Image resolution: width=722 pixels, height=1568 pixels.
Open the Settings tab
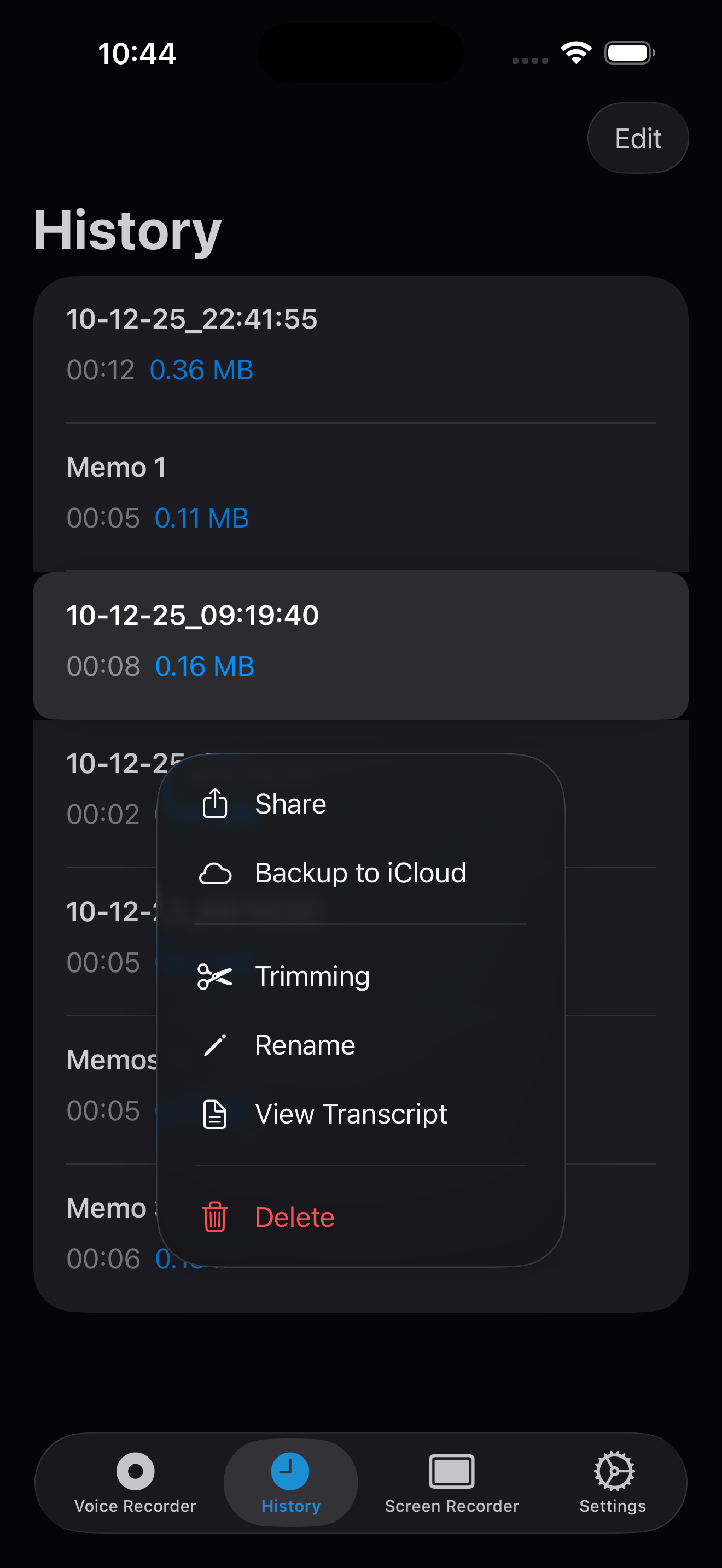(x=613, y=1483)
